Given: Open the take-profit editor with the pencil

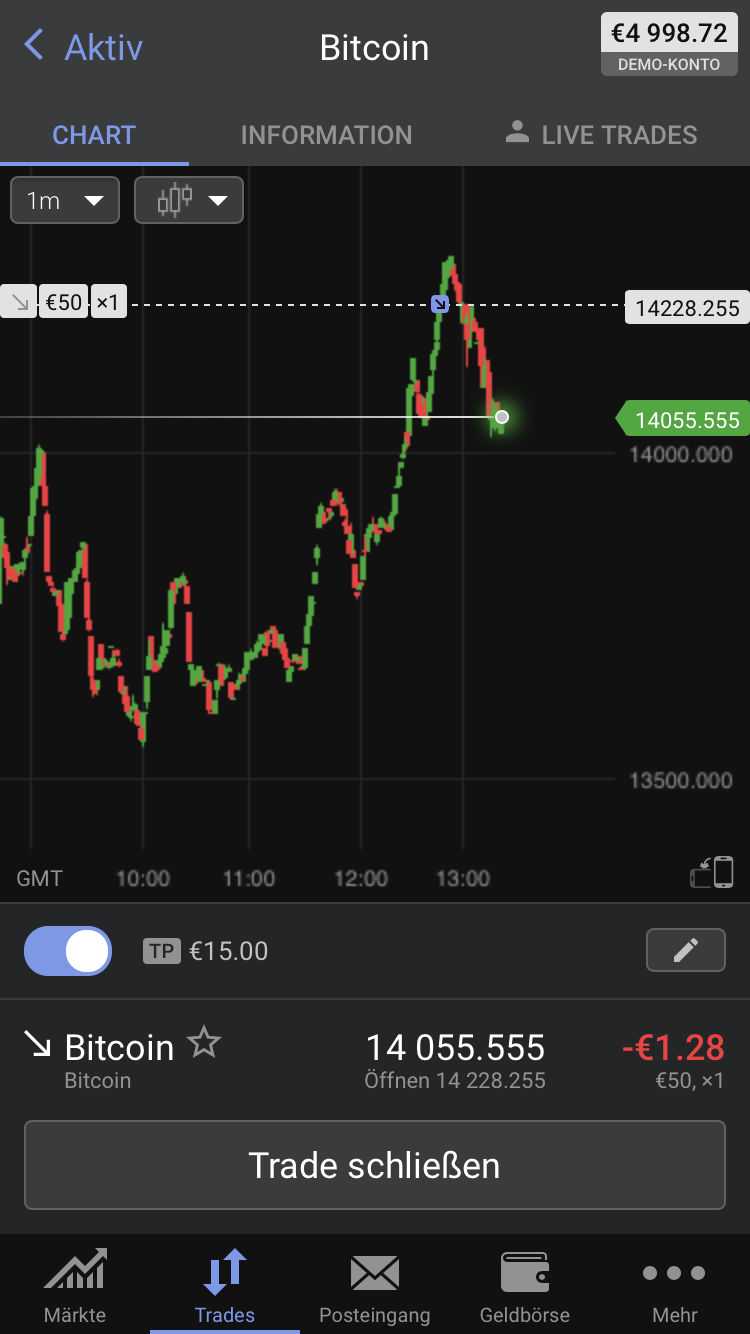Looking at the screenshot, I should (x=685, y=950).
